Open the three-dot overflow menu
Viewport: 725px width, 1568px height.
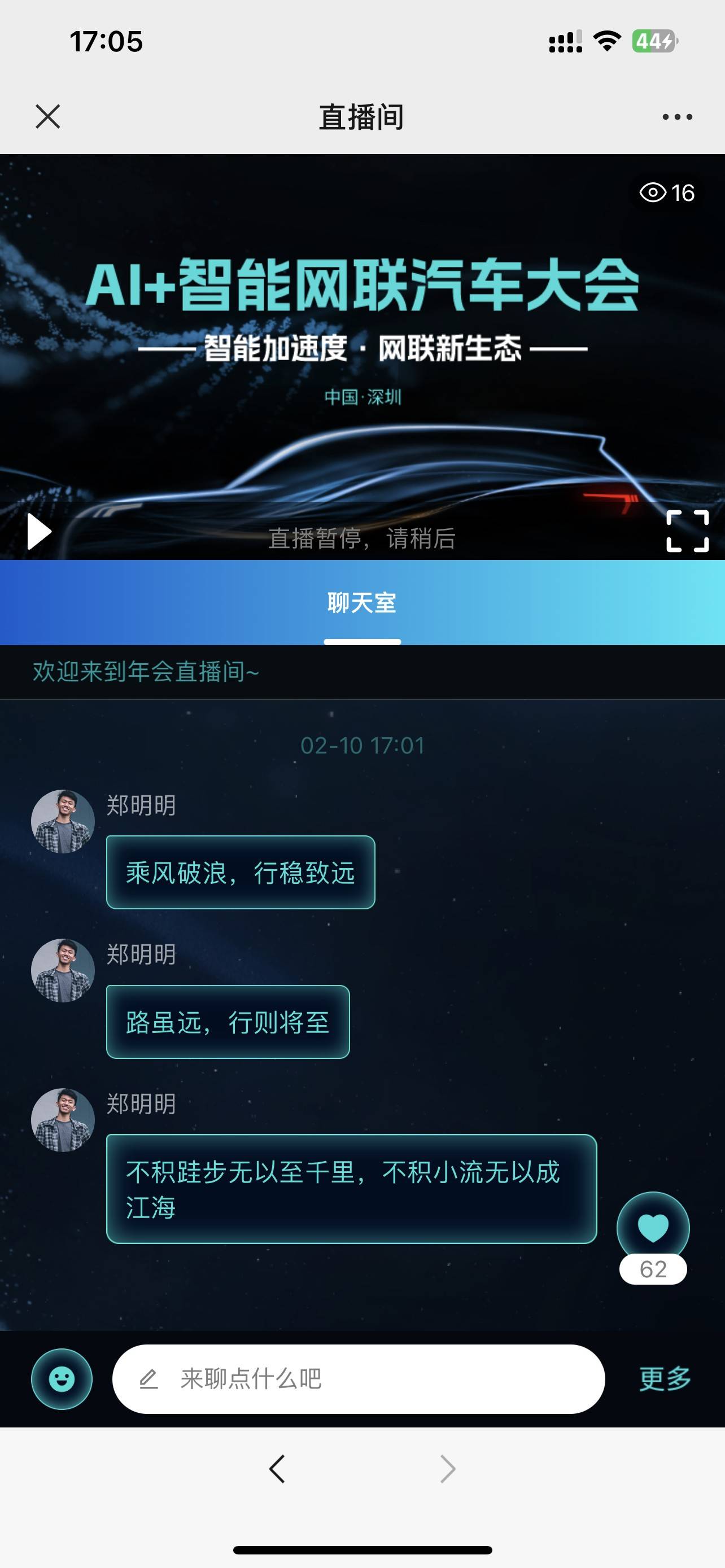tap(677, 117)
